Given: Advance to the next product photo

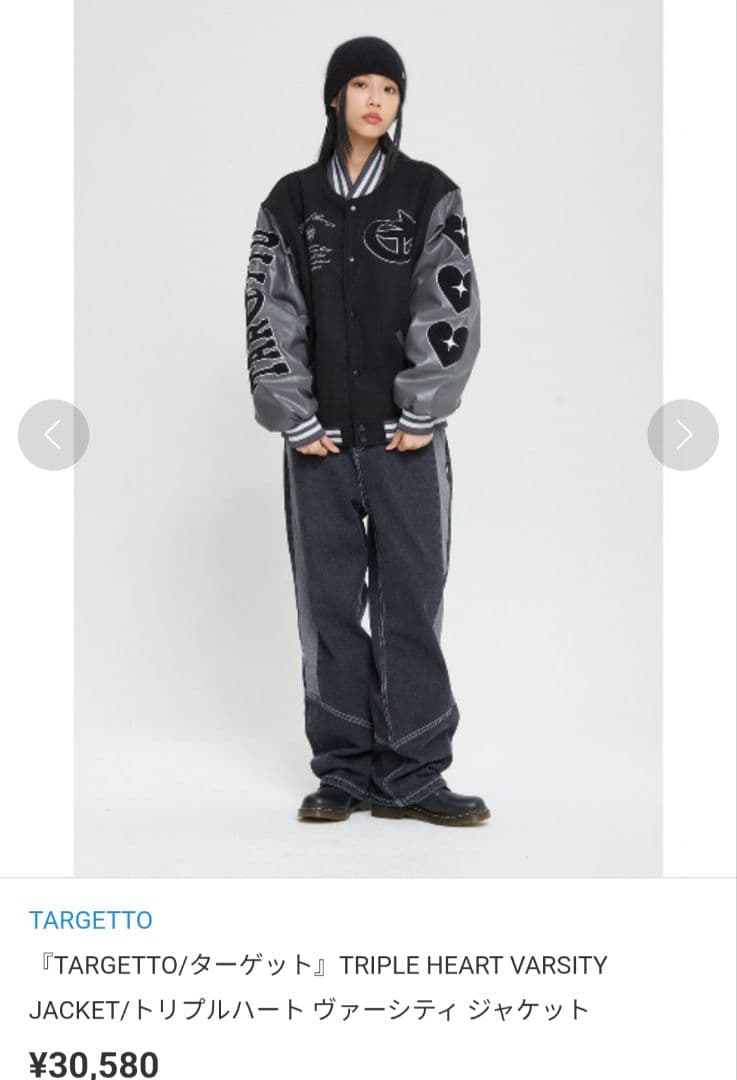Looking at the screenshot, I should click(x=683, y=435).
